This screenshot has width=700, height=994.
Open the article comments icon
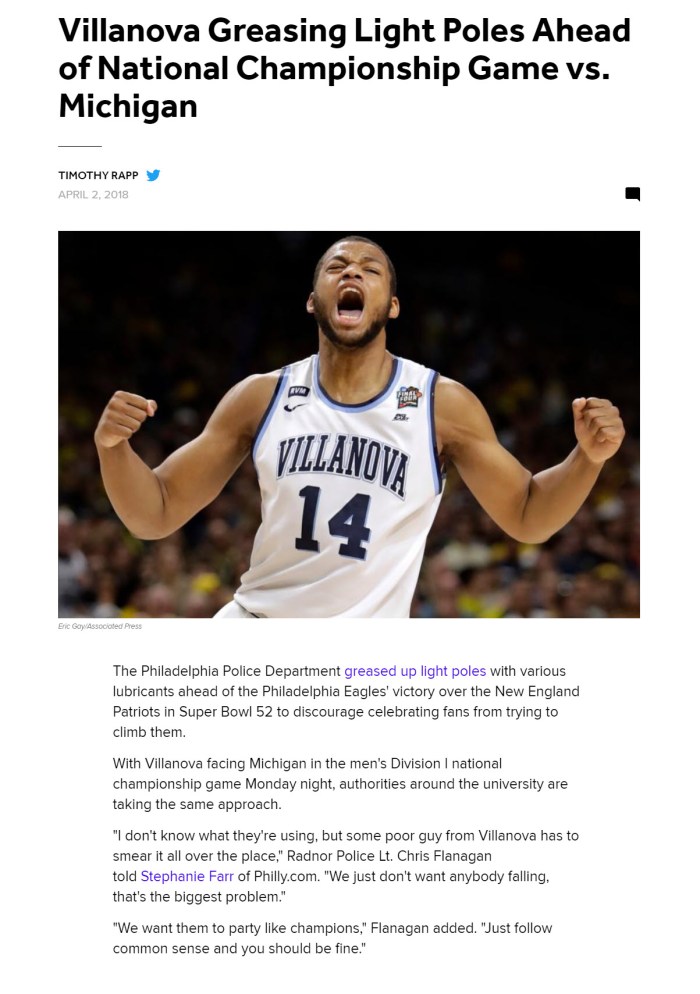(632, 194)
